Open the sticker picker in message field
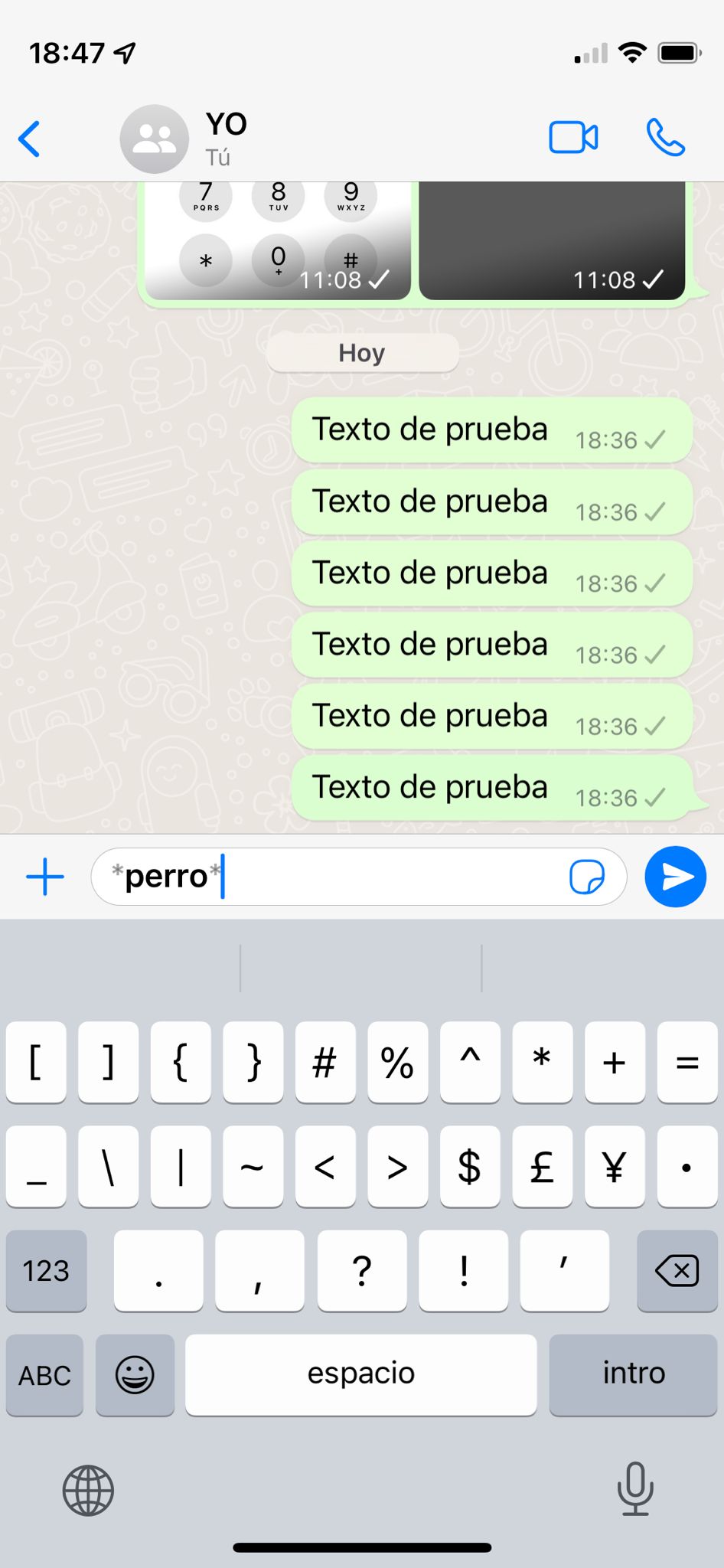Image resolution: width=724 pixels, height=1568 pixels. tap(587, 877)
